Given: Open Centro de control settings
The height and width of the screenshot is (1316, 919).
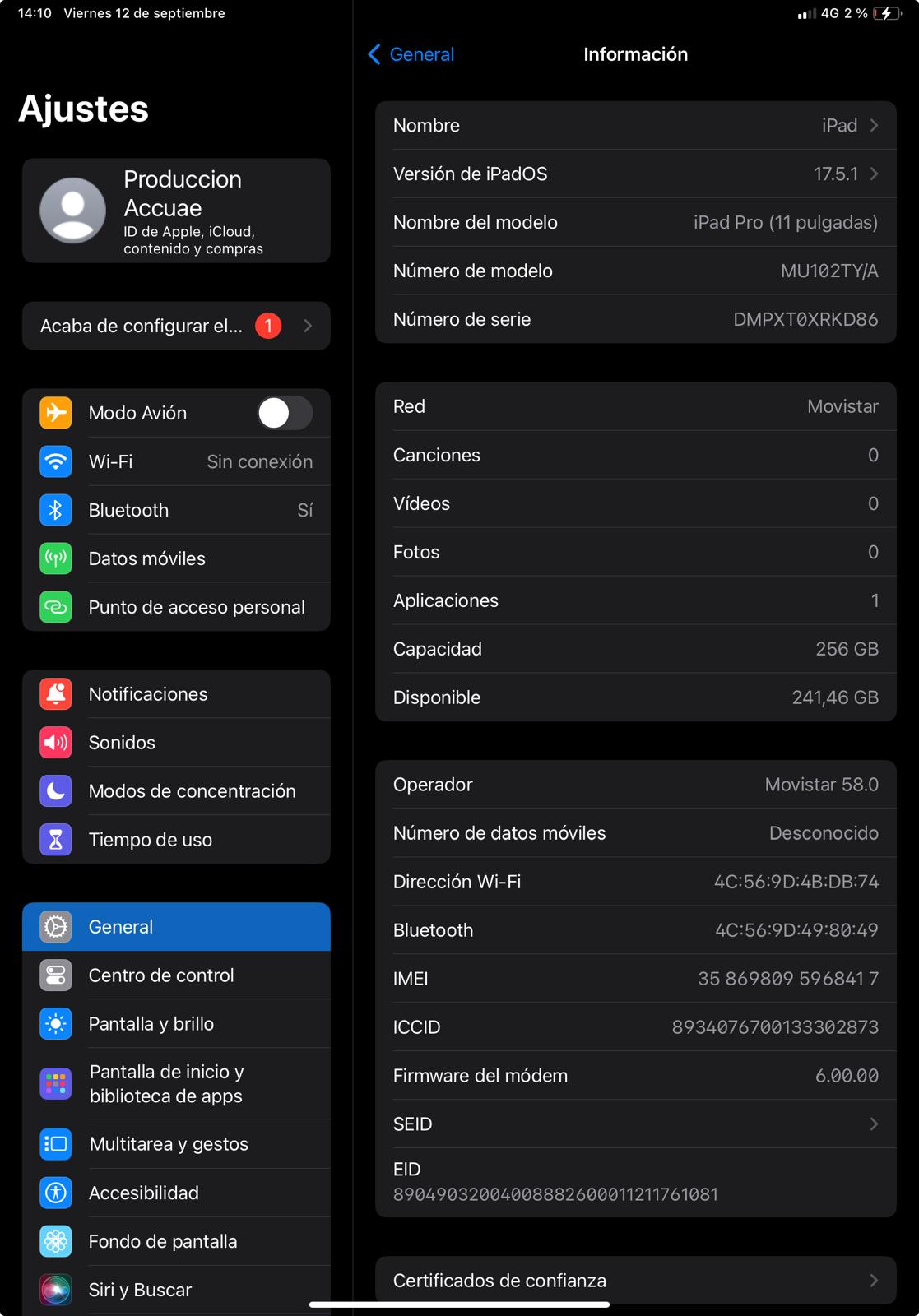Looking at the screenshot, I should [x=176, y=976].
